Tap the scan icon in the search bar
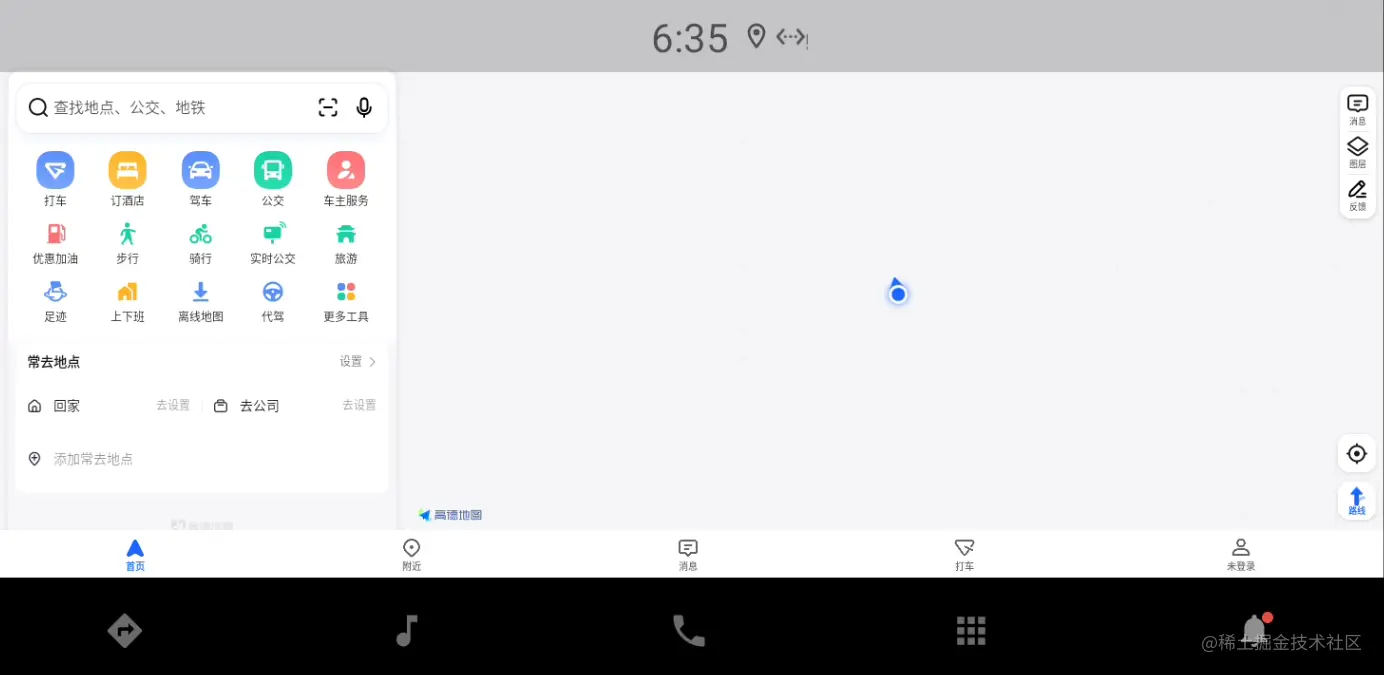The height and width of the screenshot is (675, 1384). (x=328, y=108)
